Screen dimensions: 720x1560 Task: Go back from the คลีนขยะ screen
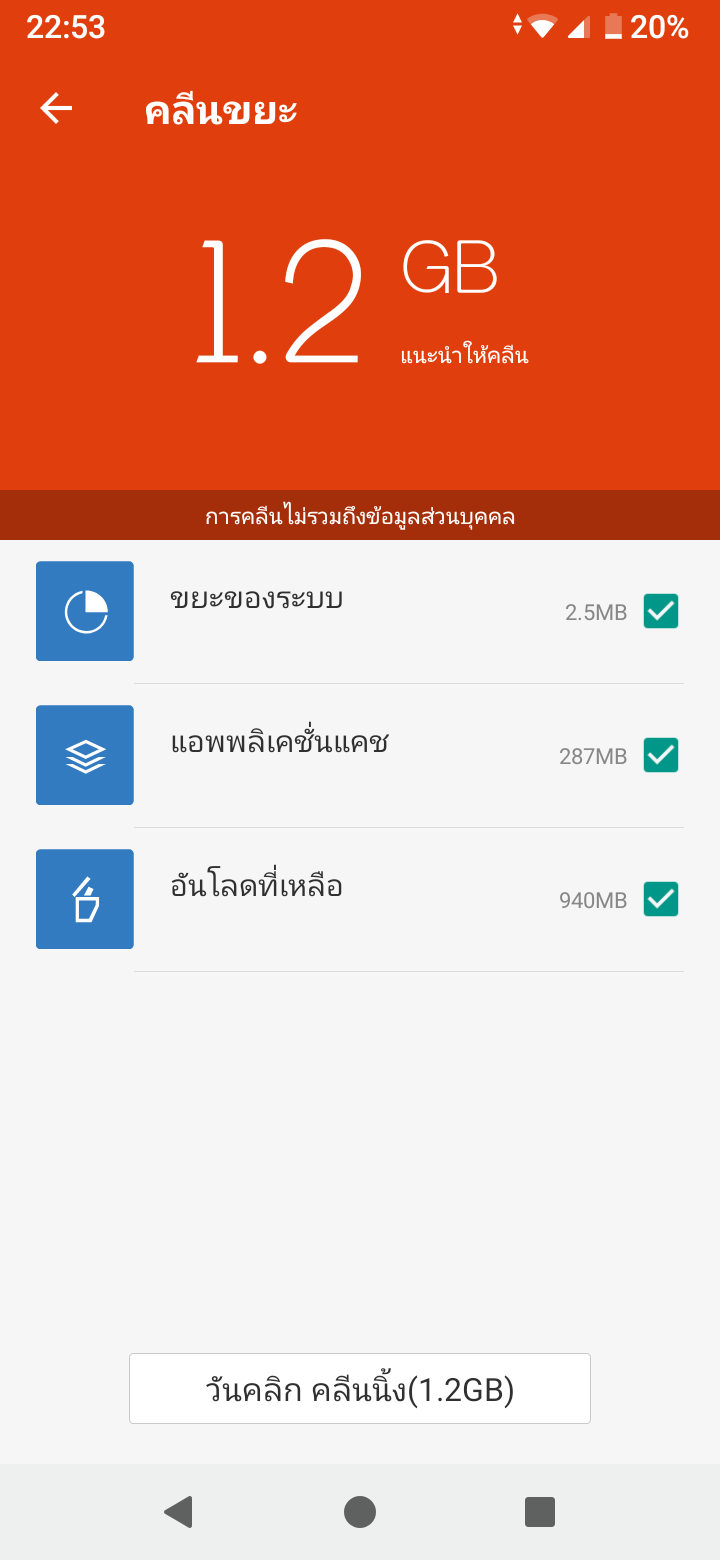pyautogui.click(x=56, y=109)
